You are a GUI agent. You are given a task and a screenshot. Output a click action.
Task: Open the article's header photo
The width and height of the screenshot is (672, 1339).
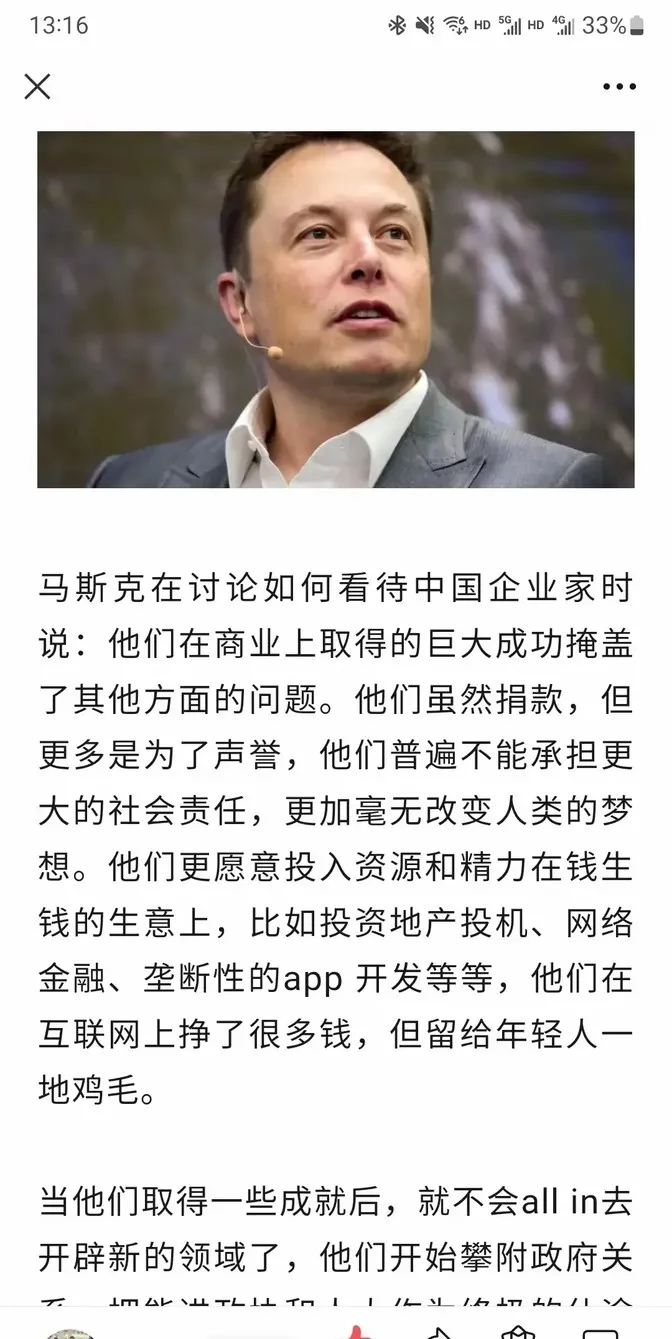click(x=336, y=310)
